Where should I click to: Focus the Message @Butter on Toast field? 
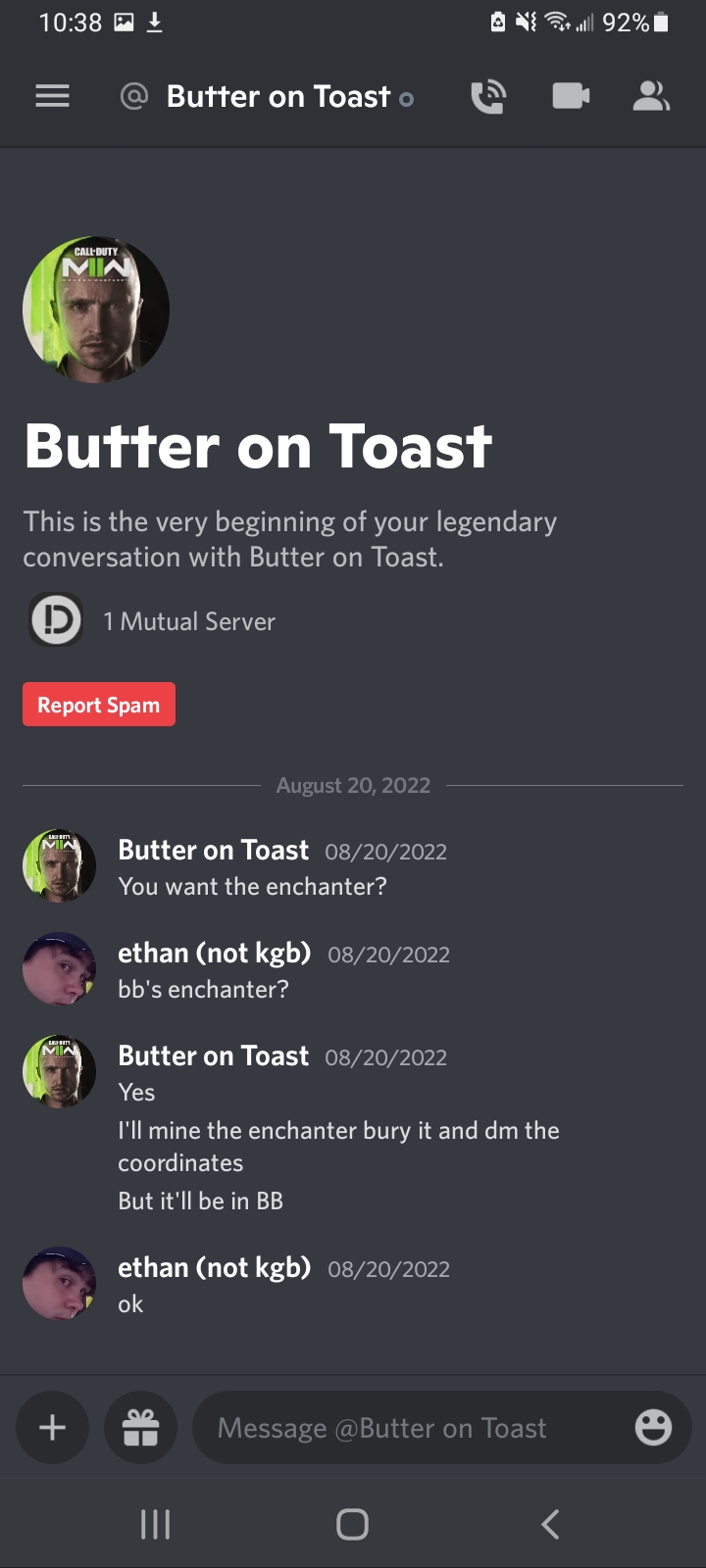coord(412,1428)
